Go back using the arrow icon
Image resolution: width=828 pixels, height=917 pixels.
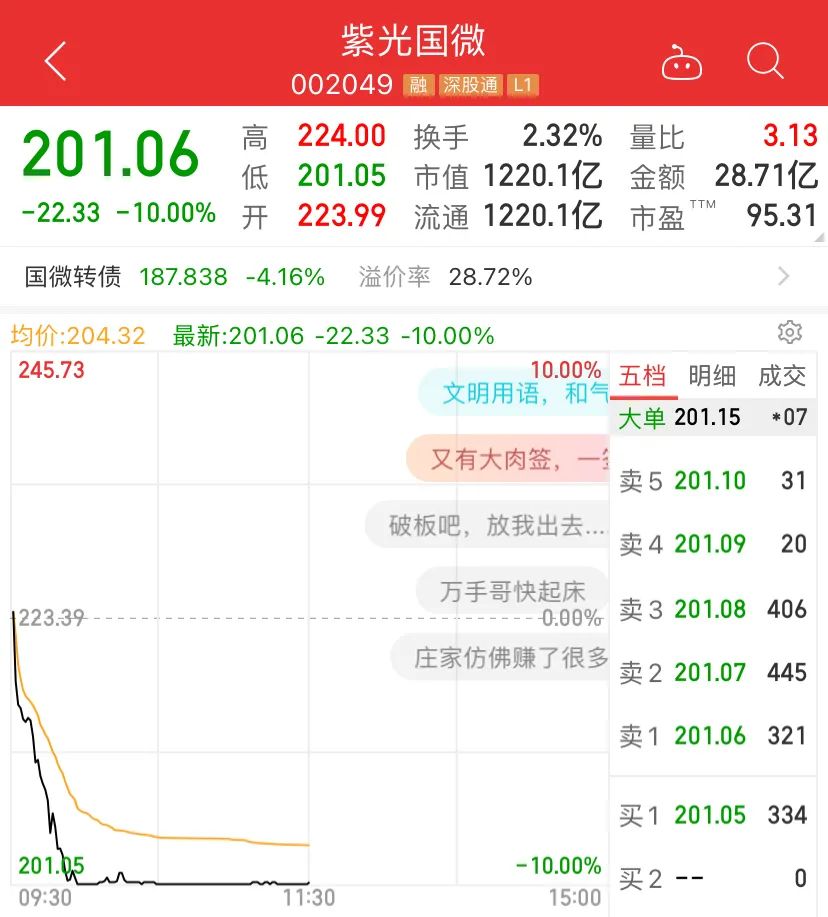pyautogui.click(x=56, y=62)
